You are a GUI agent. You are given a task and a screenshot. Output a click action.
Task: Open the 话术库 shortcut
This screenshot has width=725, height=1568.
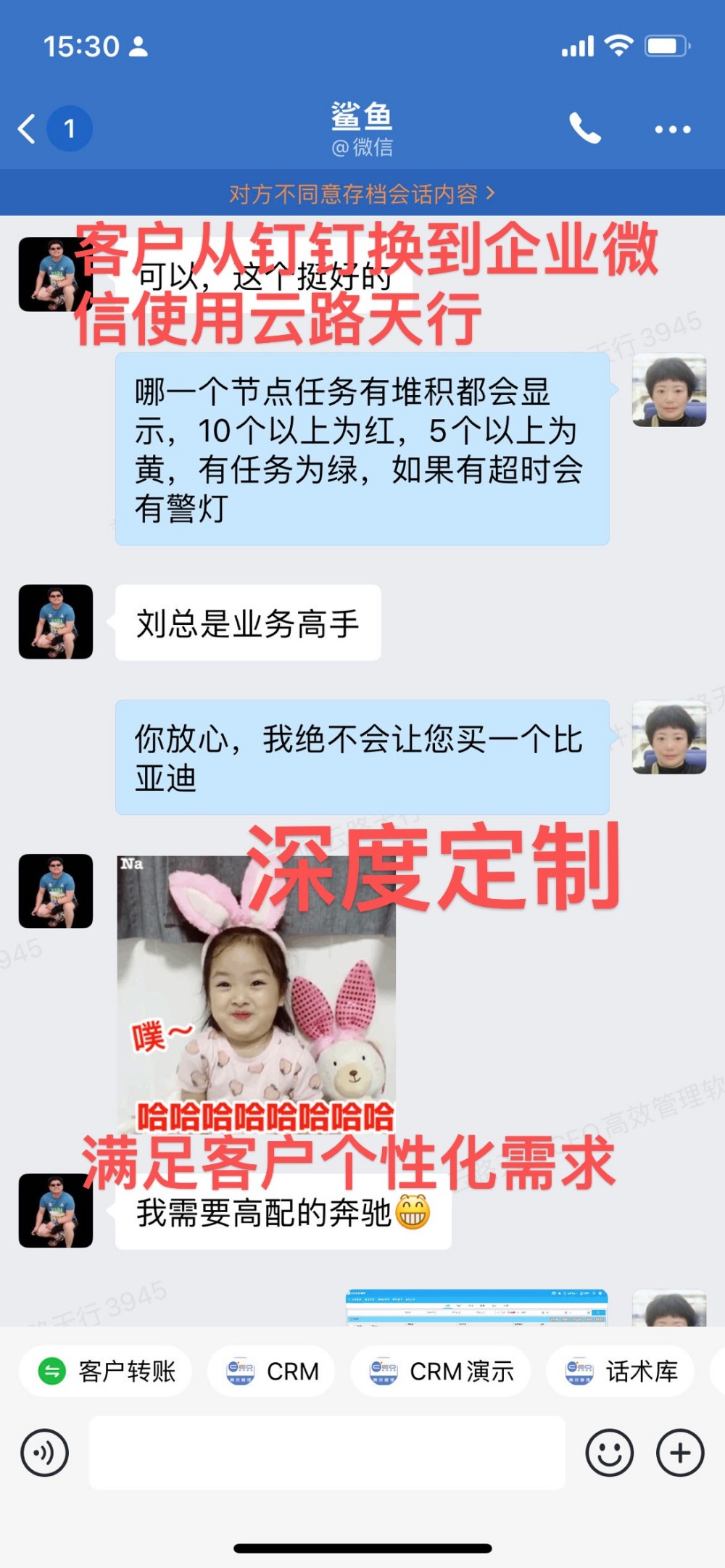[621, 1371]
